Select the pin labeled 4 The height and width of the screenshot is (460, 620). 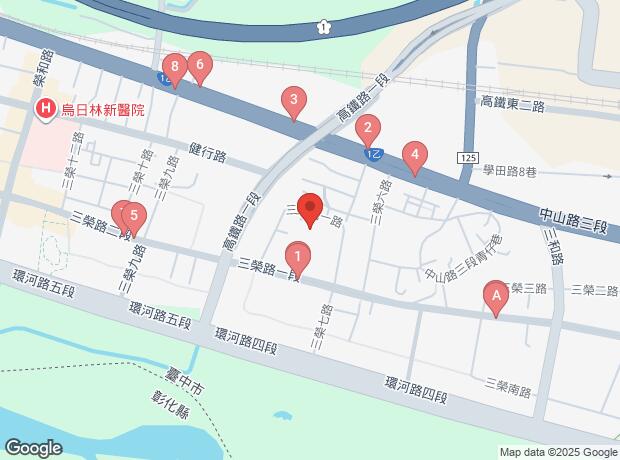(x=414, y=156)
